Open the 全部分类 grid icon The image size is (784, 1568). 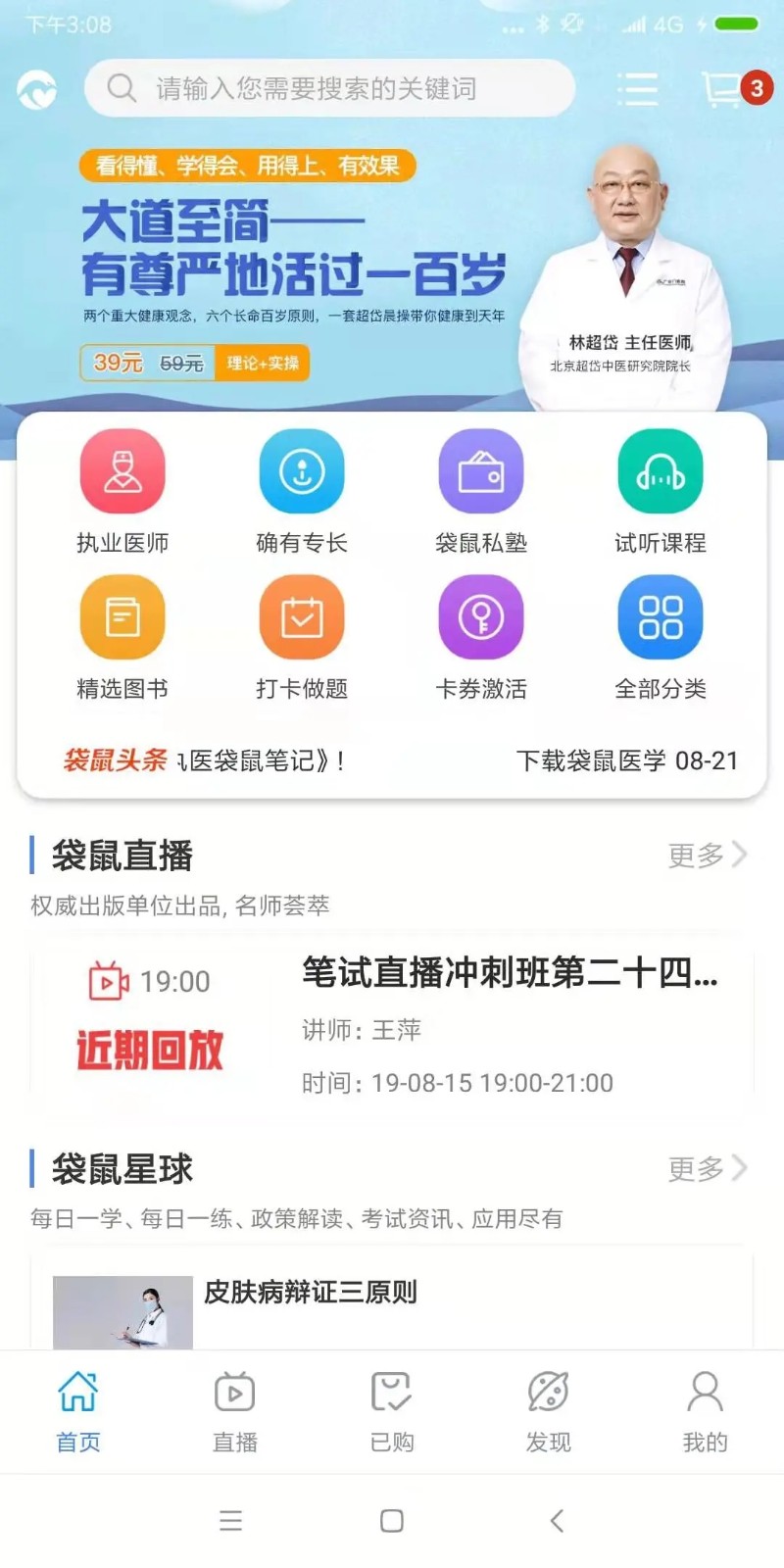660,617
